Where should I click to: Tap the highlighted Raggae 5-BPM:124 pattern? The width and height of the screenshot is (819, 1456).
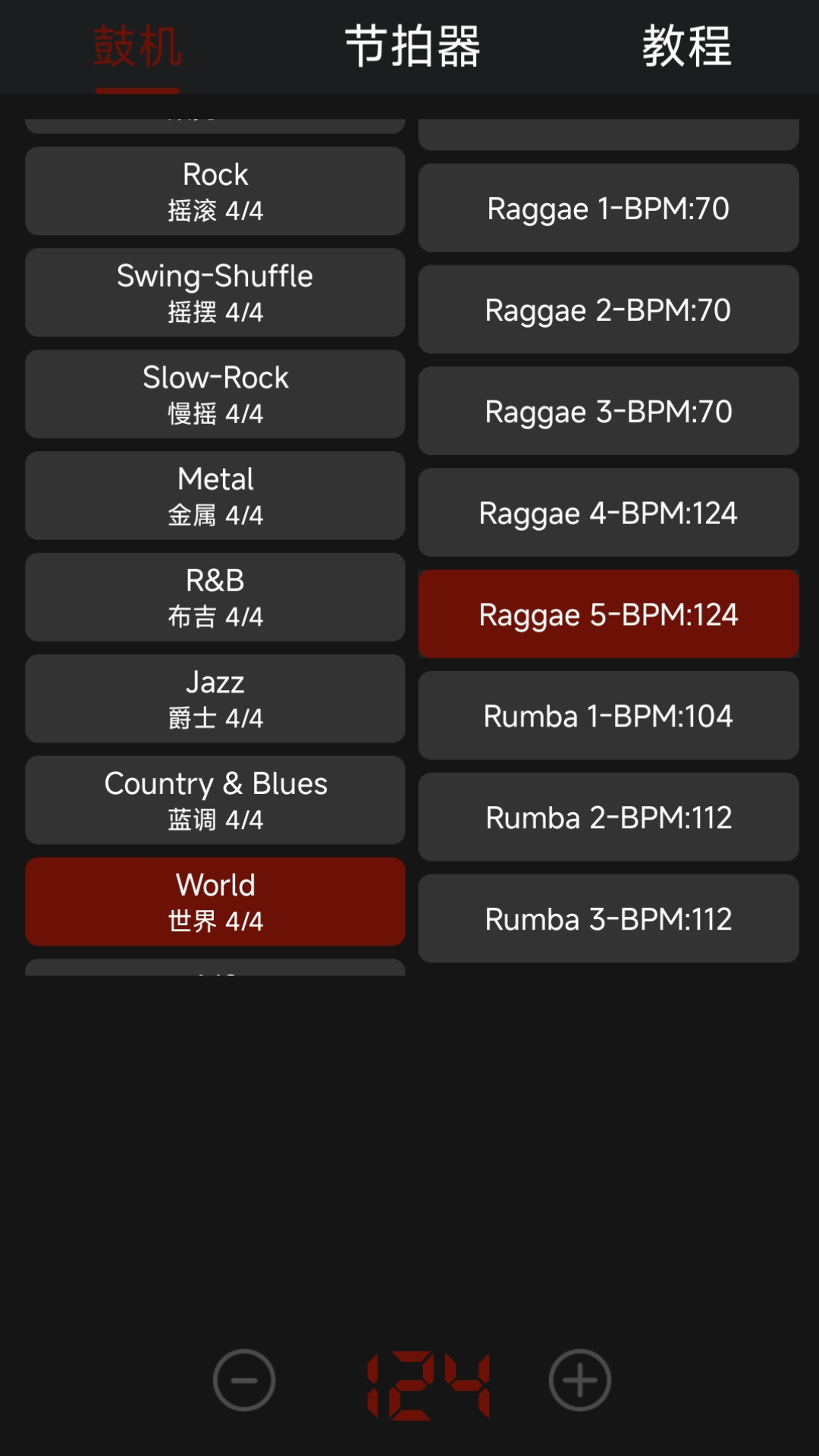(x=608, y=614)
